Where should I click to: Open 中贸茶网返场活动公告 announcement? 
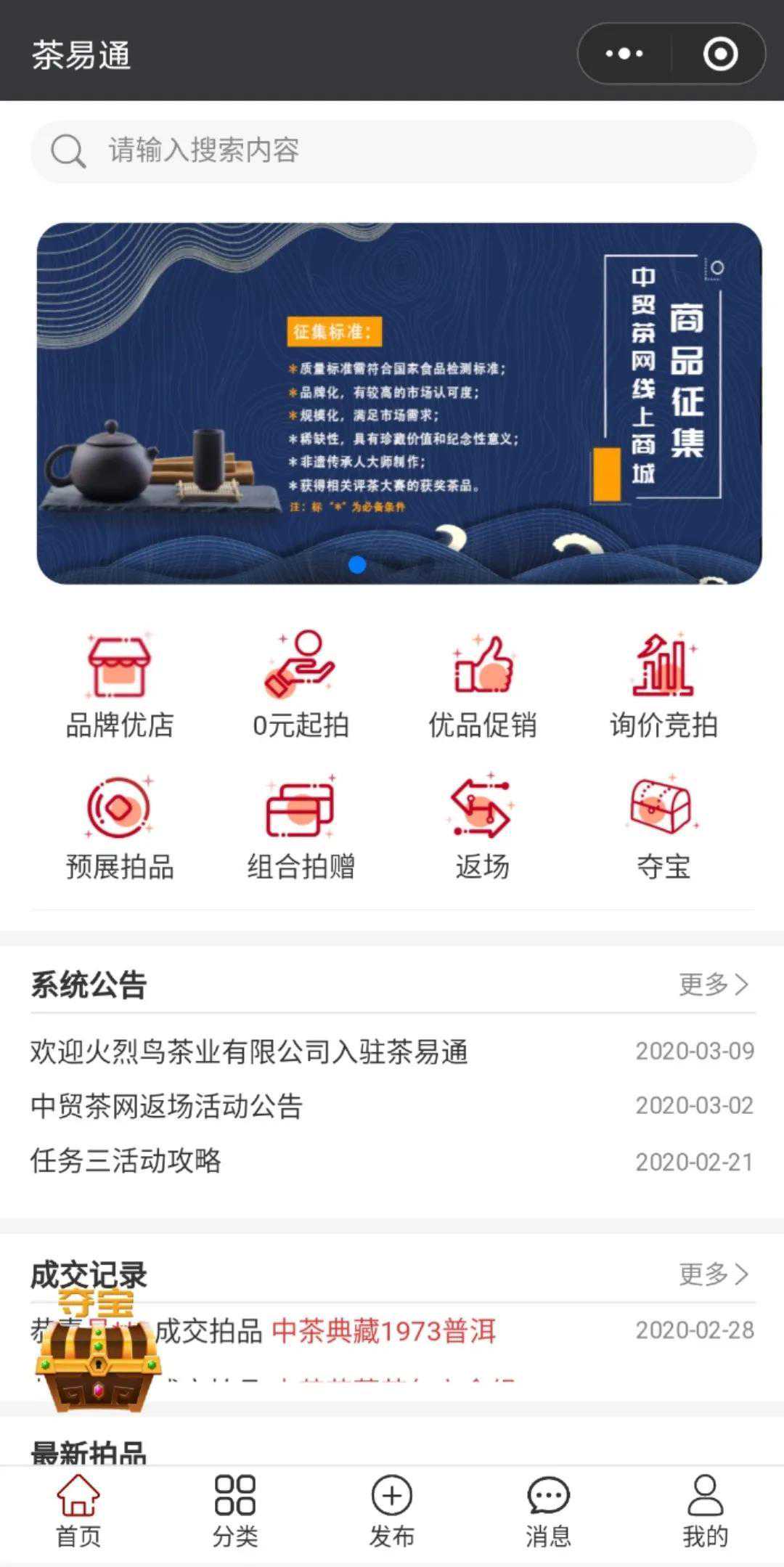166,1106
